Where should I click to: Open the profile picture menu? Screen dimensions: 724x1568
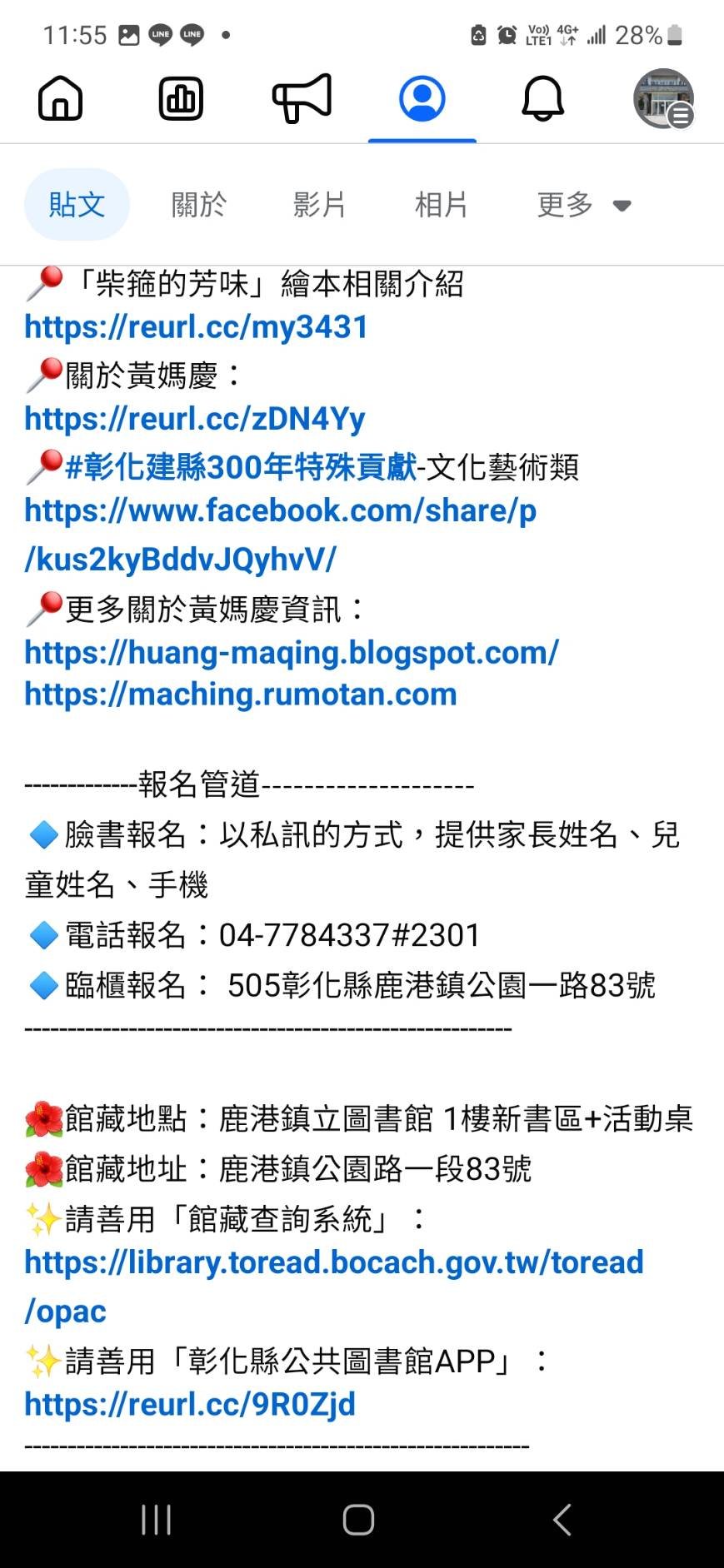coord(663,99)
